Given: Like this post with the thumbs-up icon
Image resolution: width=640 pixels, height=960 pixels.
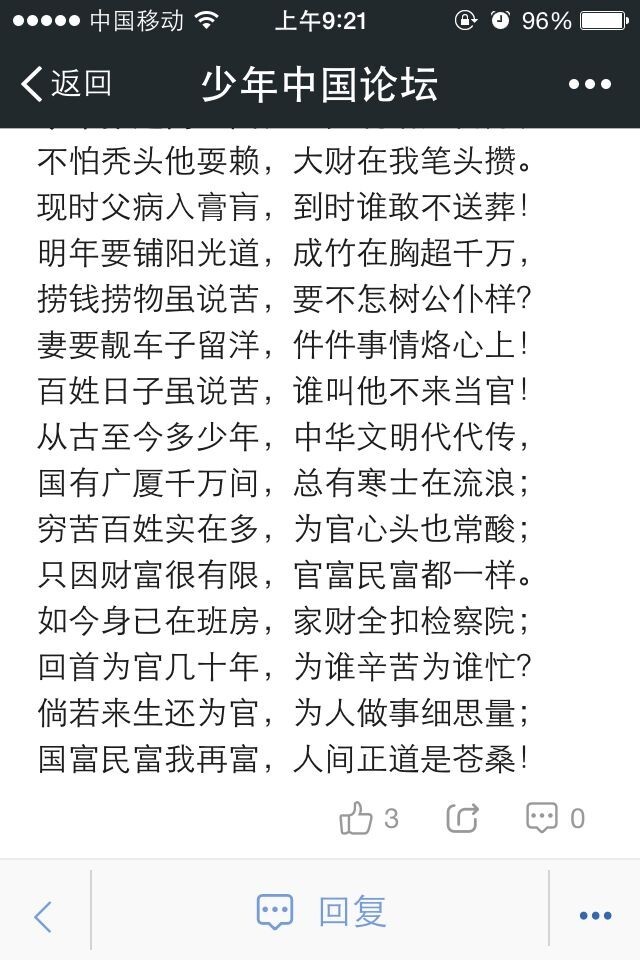Looking at the screenshot, I should (x=356, y=819).
